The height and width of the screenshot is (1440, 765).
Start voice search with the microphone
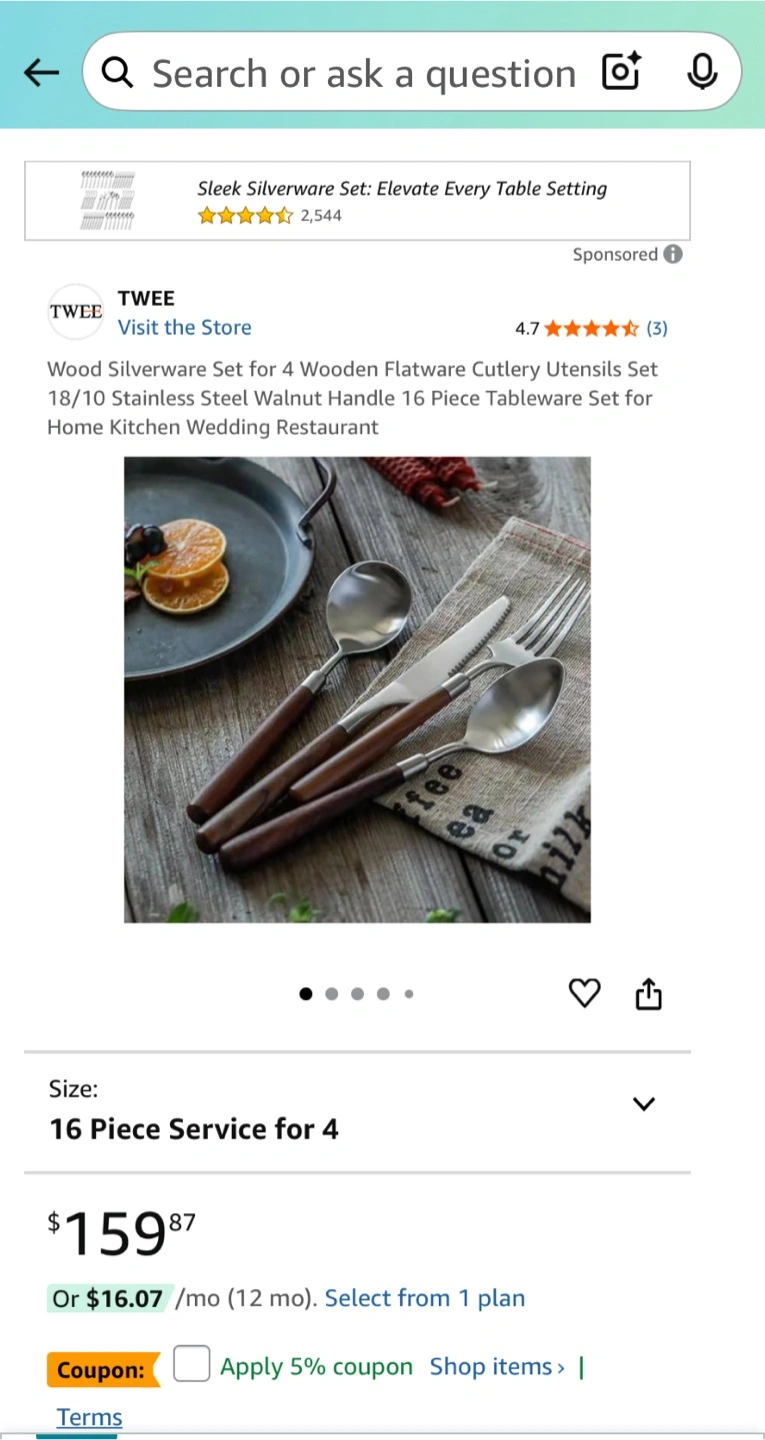click(703, 72)
